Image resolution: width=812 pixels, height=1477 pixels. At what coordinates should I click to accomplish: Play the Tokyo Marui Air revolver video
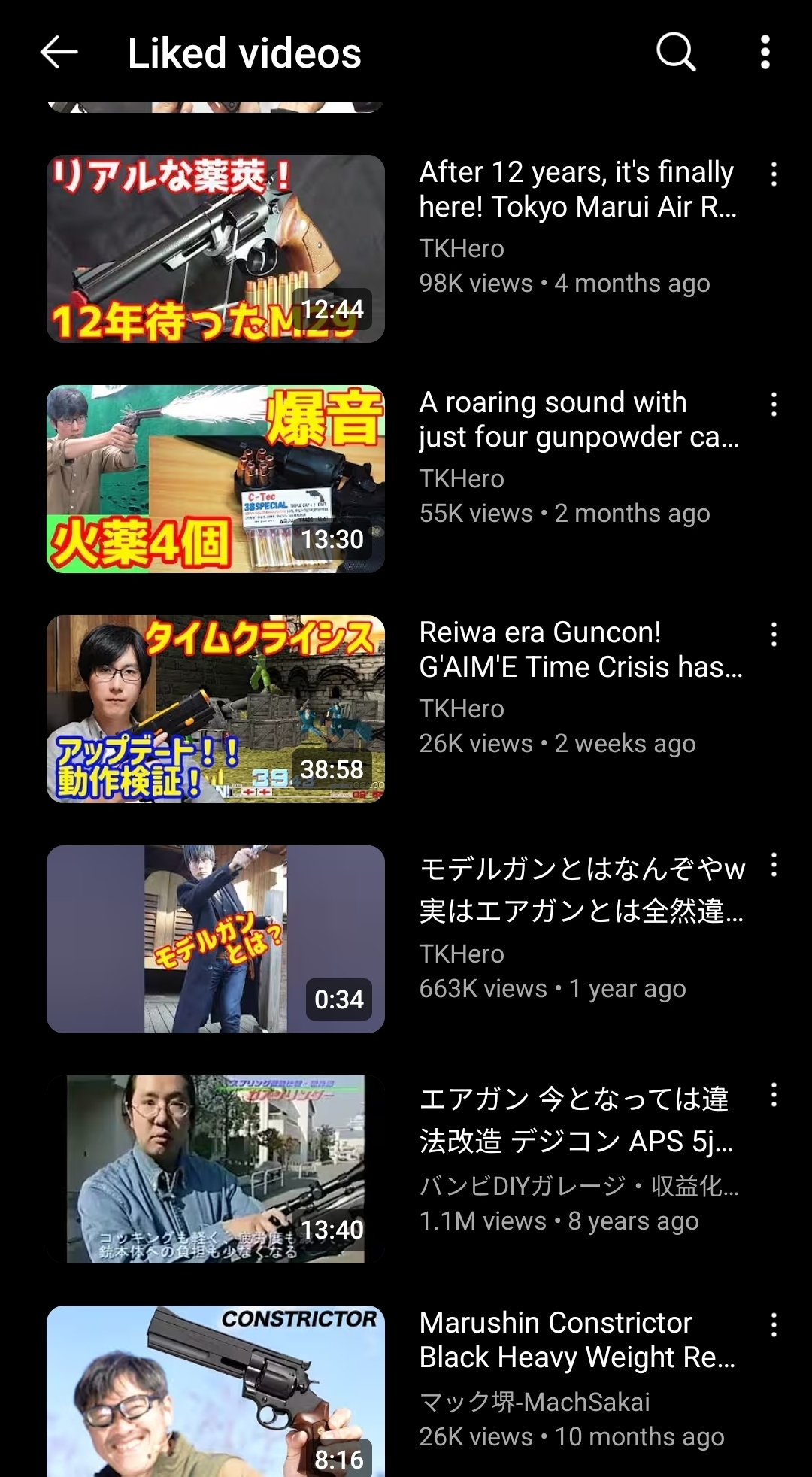click(x=216, y=249)
